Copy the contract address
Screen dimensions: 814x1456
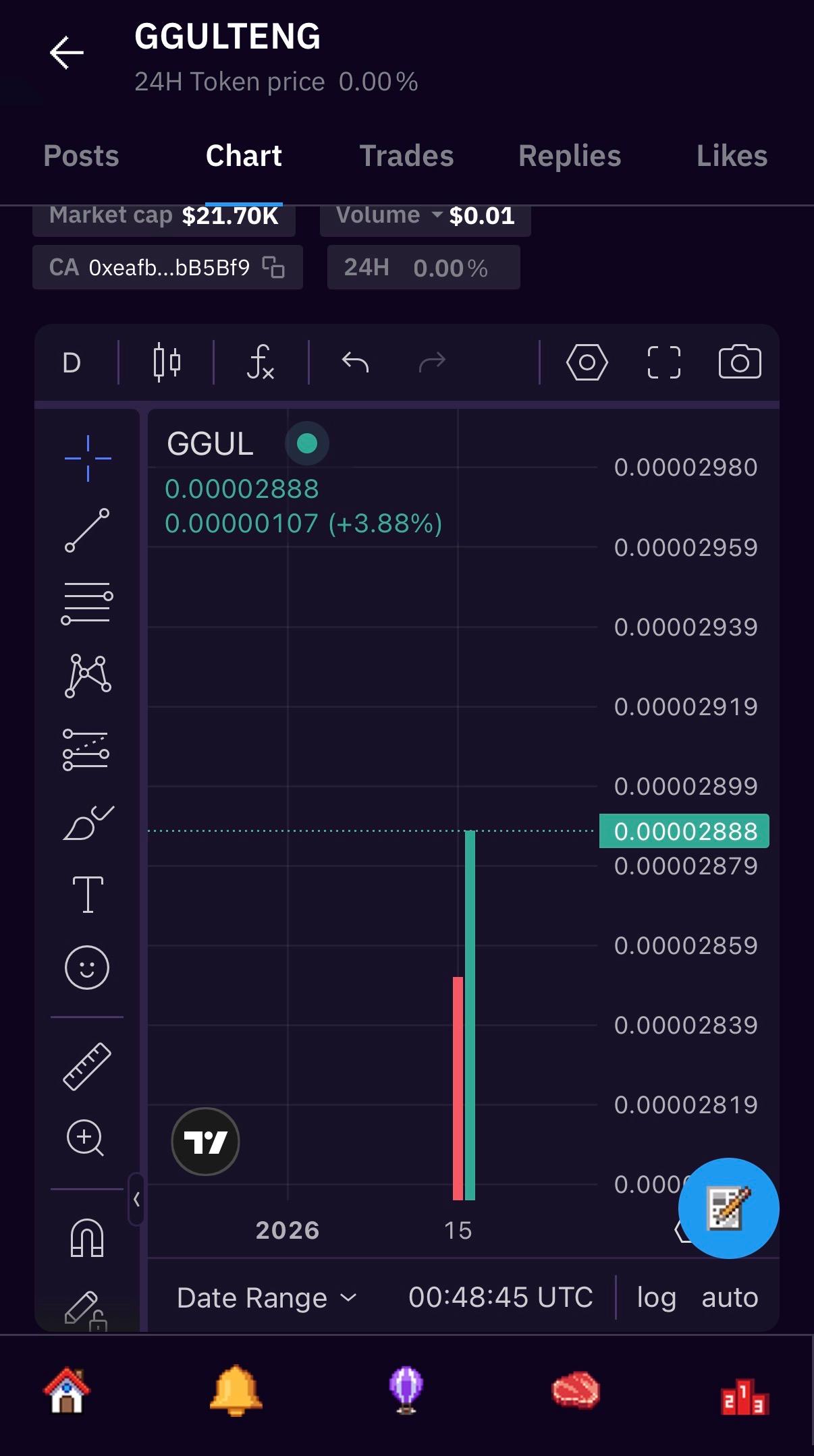click(x=273, y=268)
